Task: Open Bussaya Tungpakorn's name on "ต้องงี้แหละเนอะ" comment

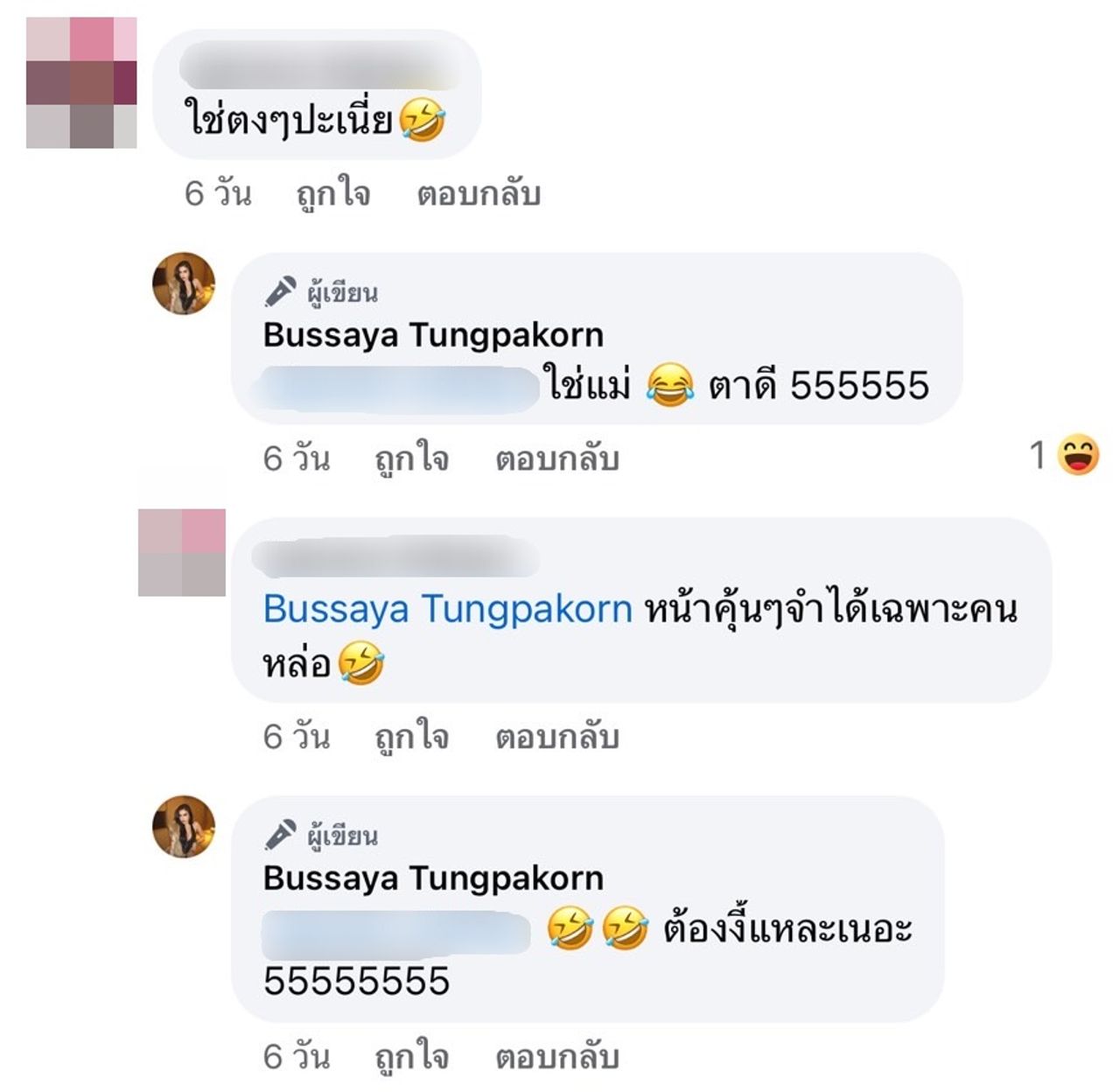Action: 433,878
